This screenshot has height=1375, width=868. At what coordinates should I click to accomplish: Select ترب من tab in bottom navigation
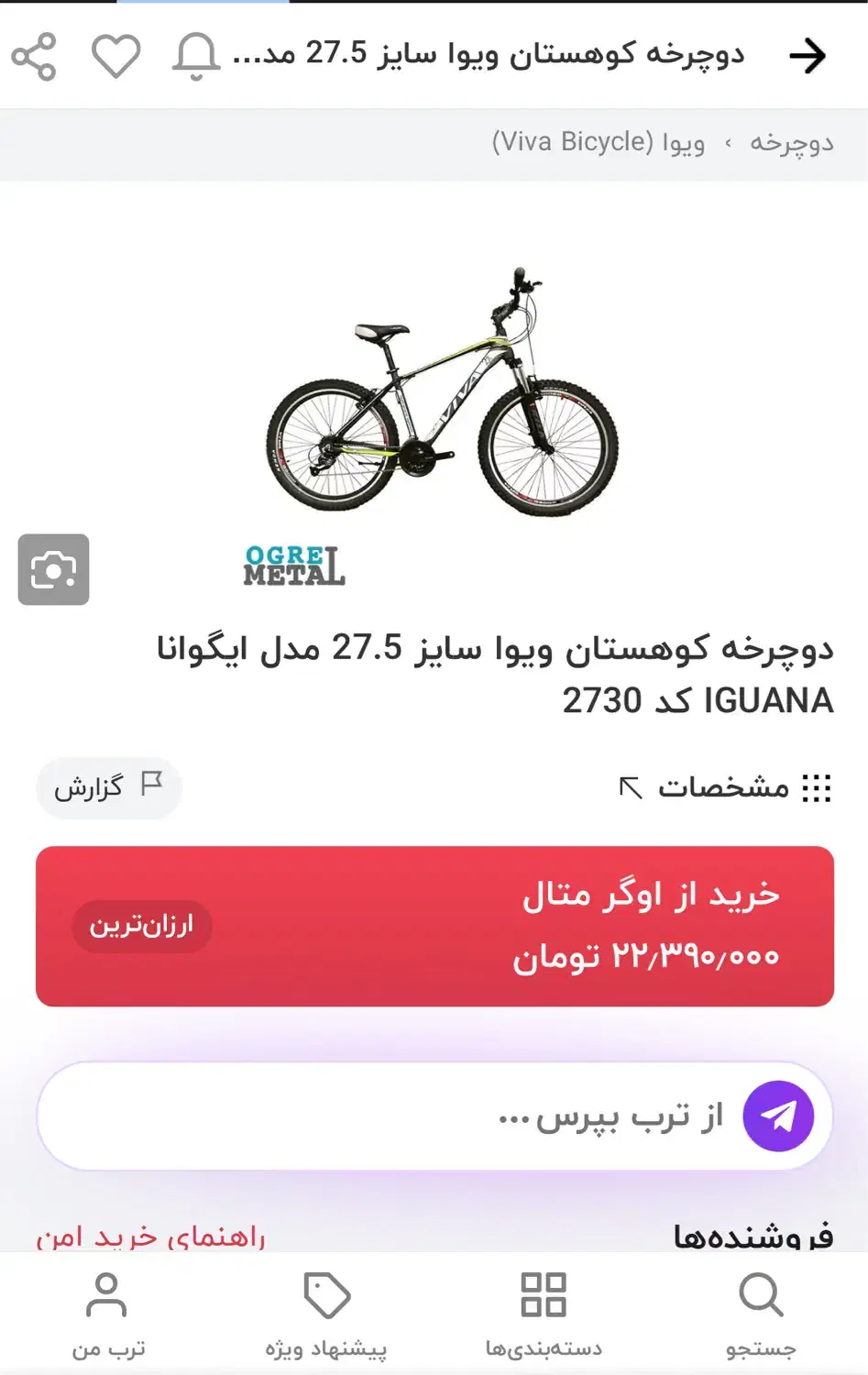pyautogui.click(x=106, y=1313)
